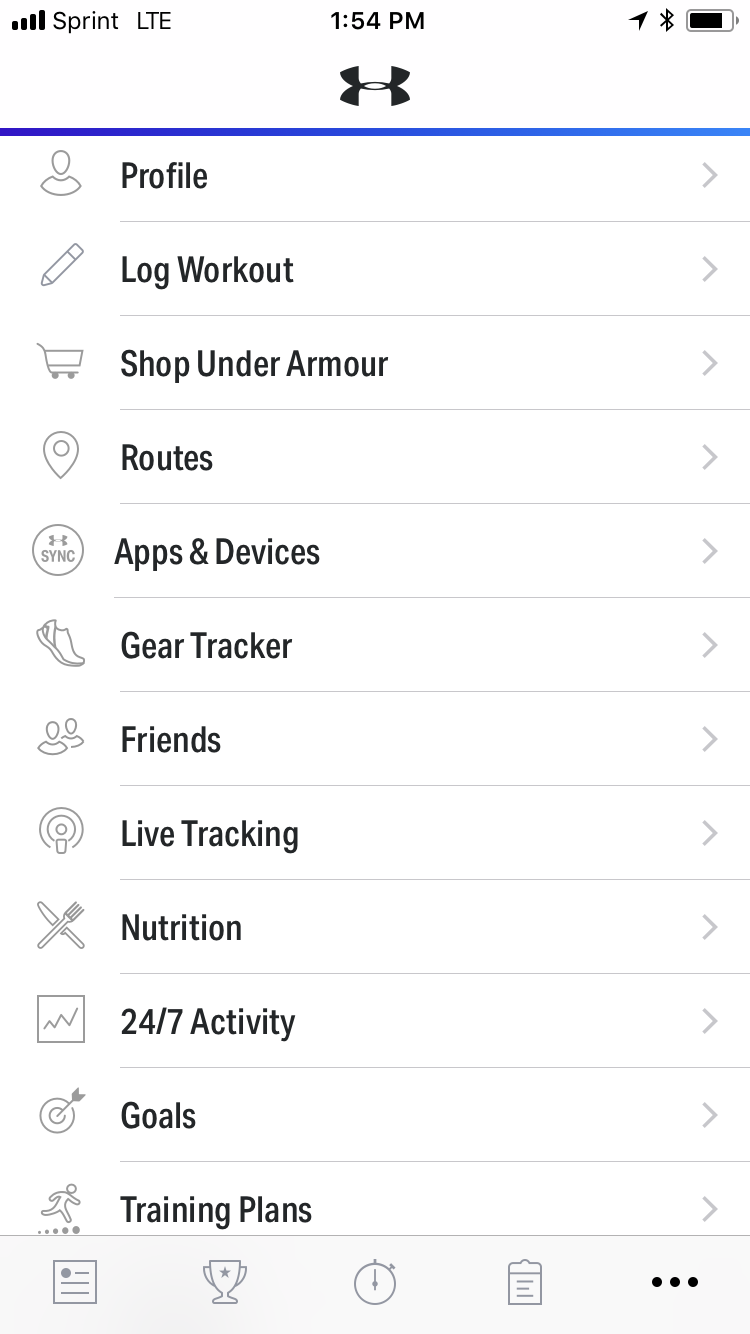This screenshot has width=750, height=1334.
Task: Open 24/7 Activity
Action: [375, 1022]
